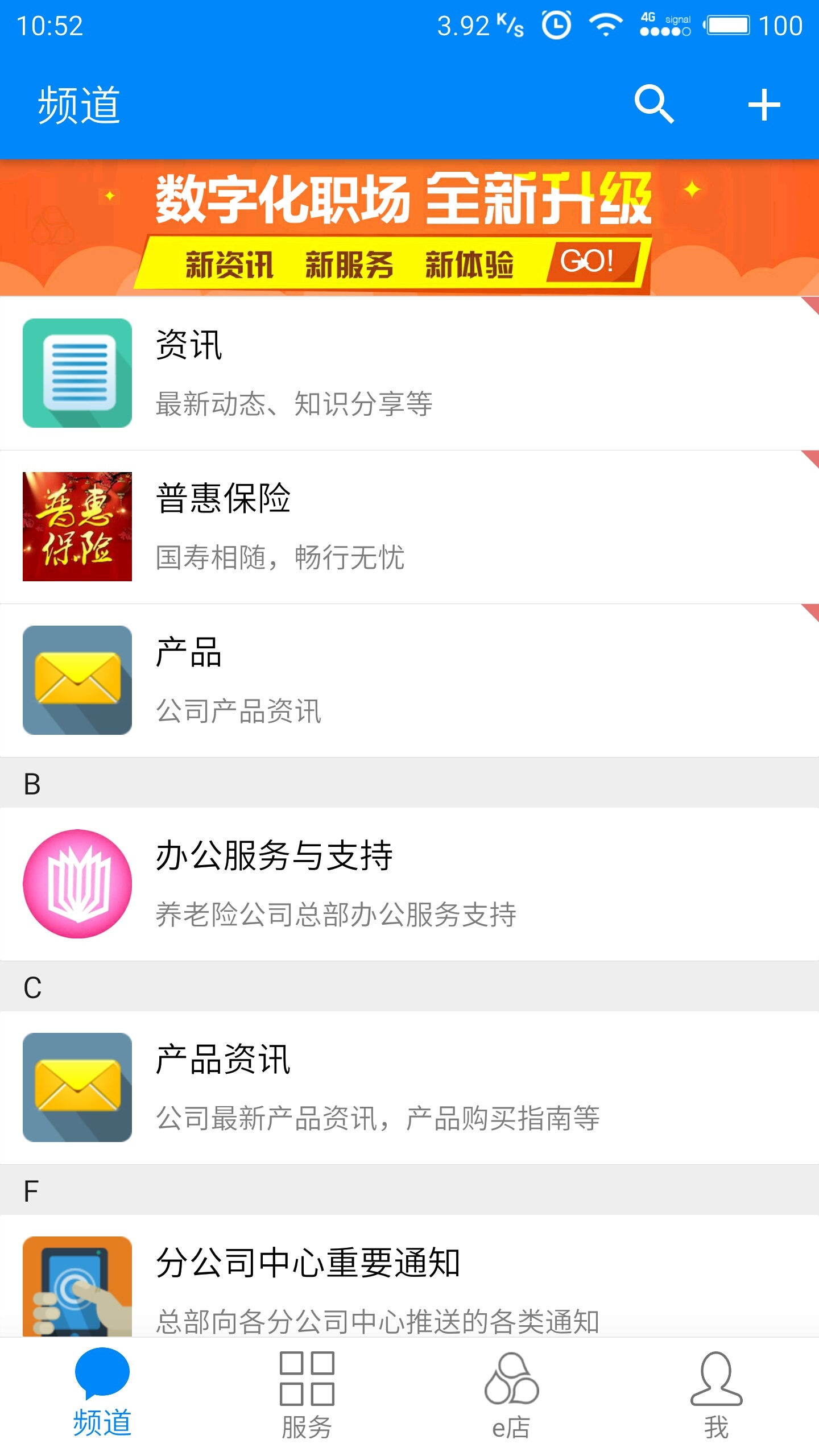The height and width of the screenshot is (1456, 819).
Task: Open the 产品 envelope icon
Action: pyautogui.click(x=77, y=680)
